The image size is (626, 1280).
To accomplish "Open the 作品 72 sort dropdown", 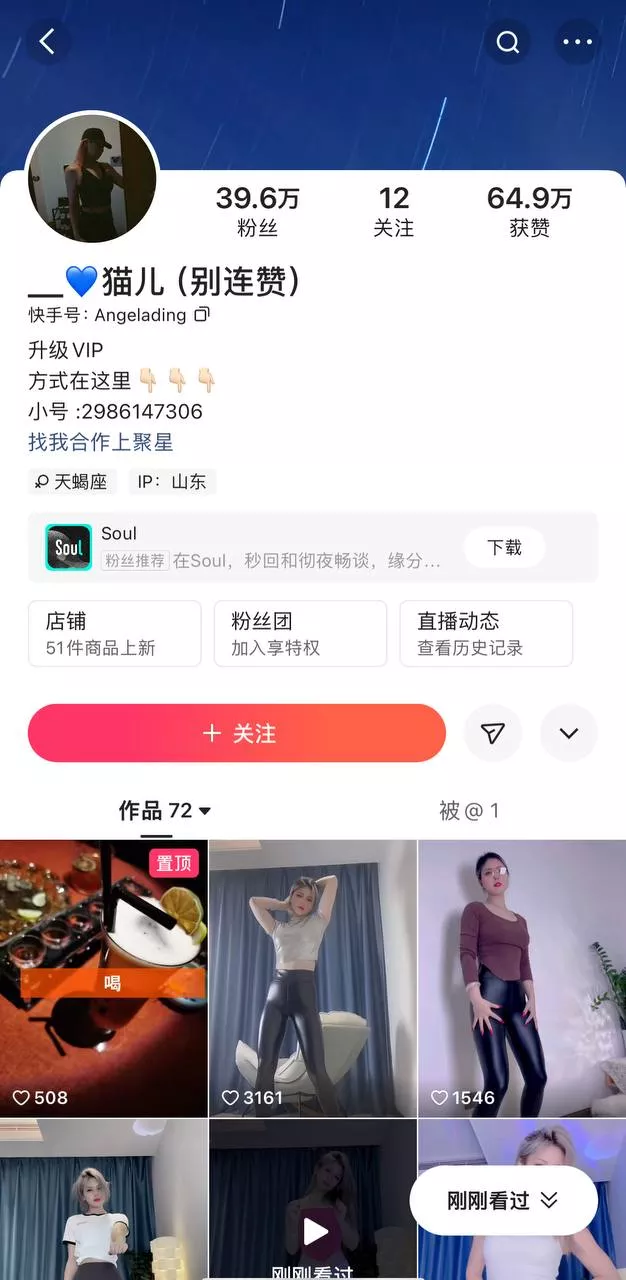I will coord(165,810).
